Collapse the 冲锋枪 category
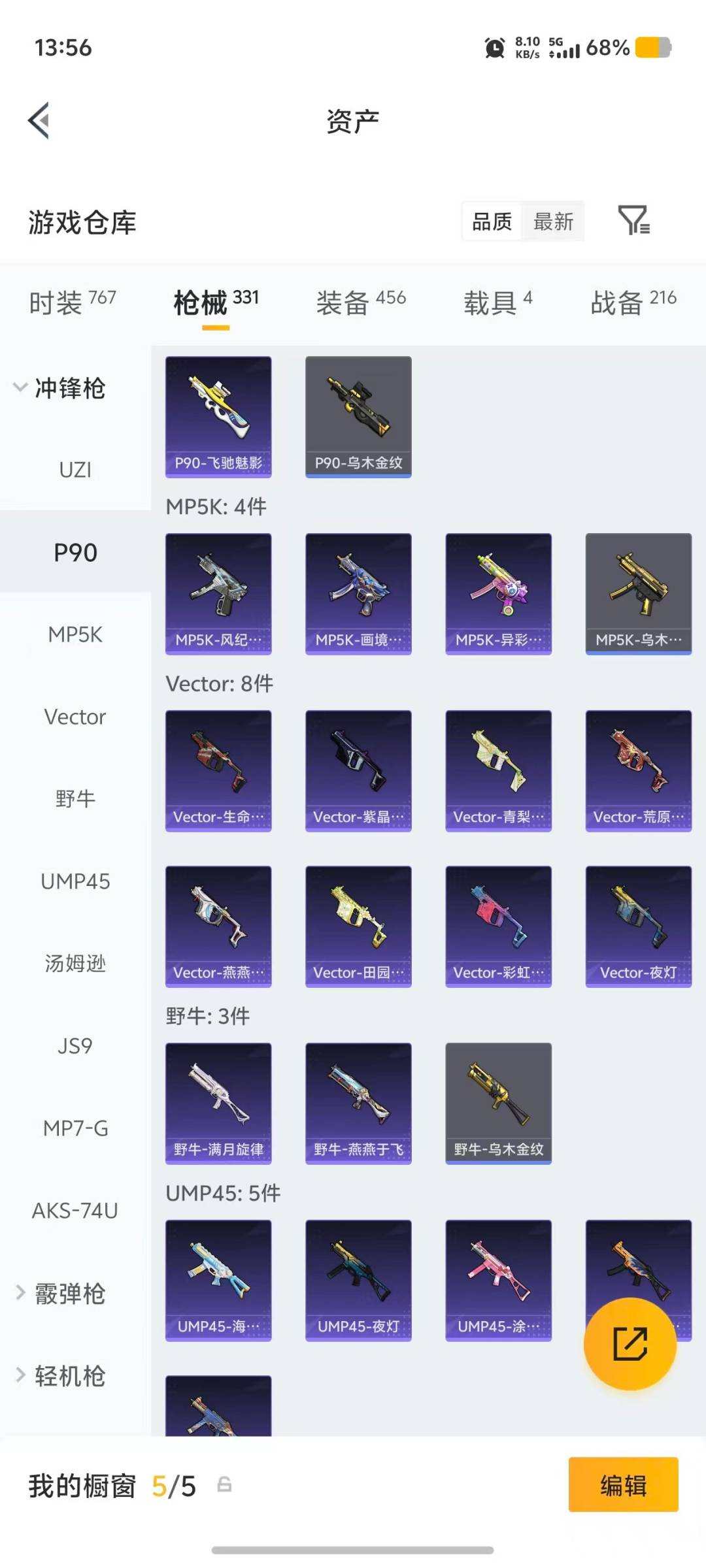This screenshot has height=1568, width=706. click(60, 387)
